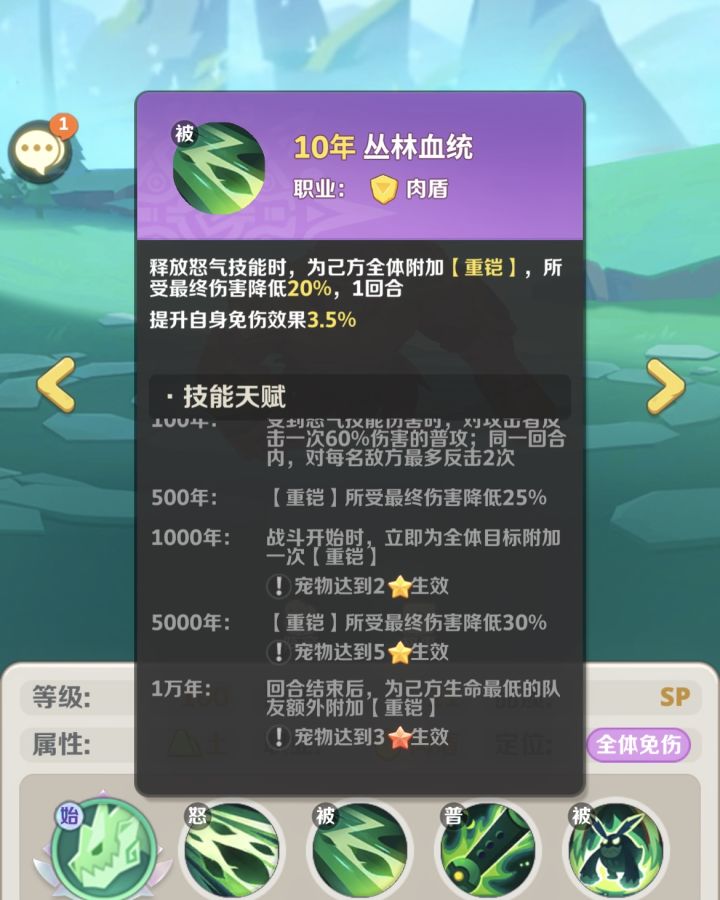Image resolution: width=720 pixels, height=900 pixels.
Task: Open the chat bubble icon
Action: tap(40, 148)
